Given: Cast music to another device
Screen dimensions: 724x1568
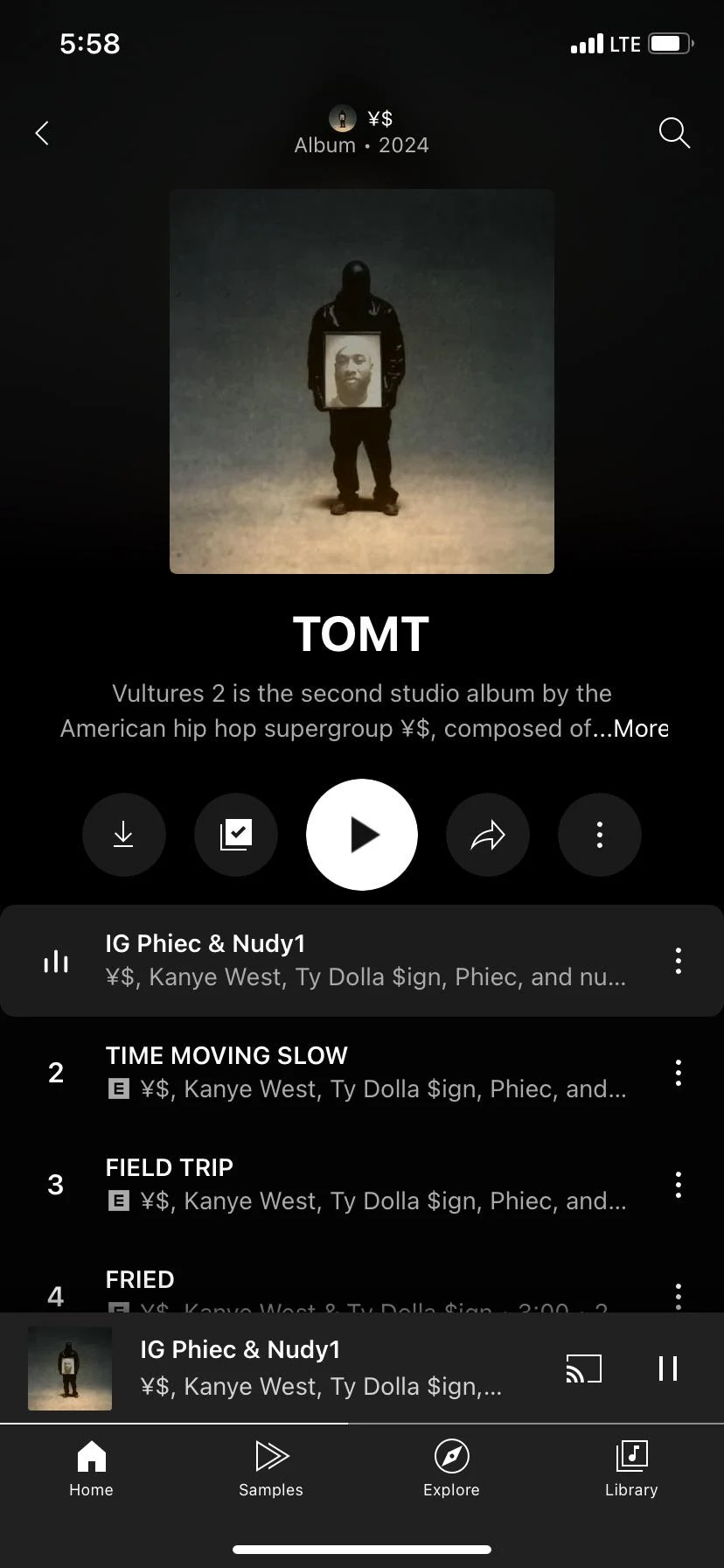Looking at the screenshot, I should tap(584, 1368).
